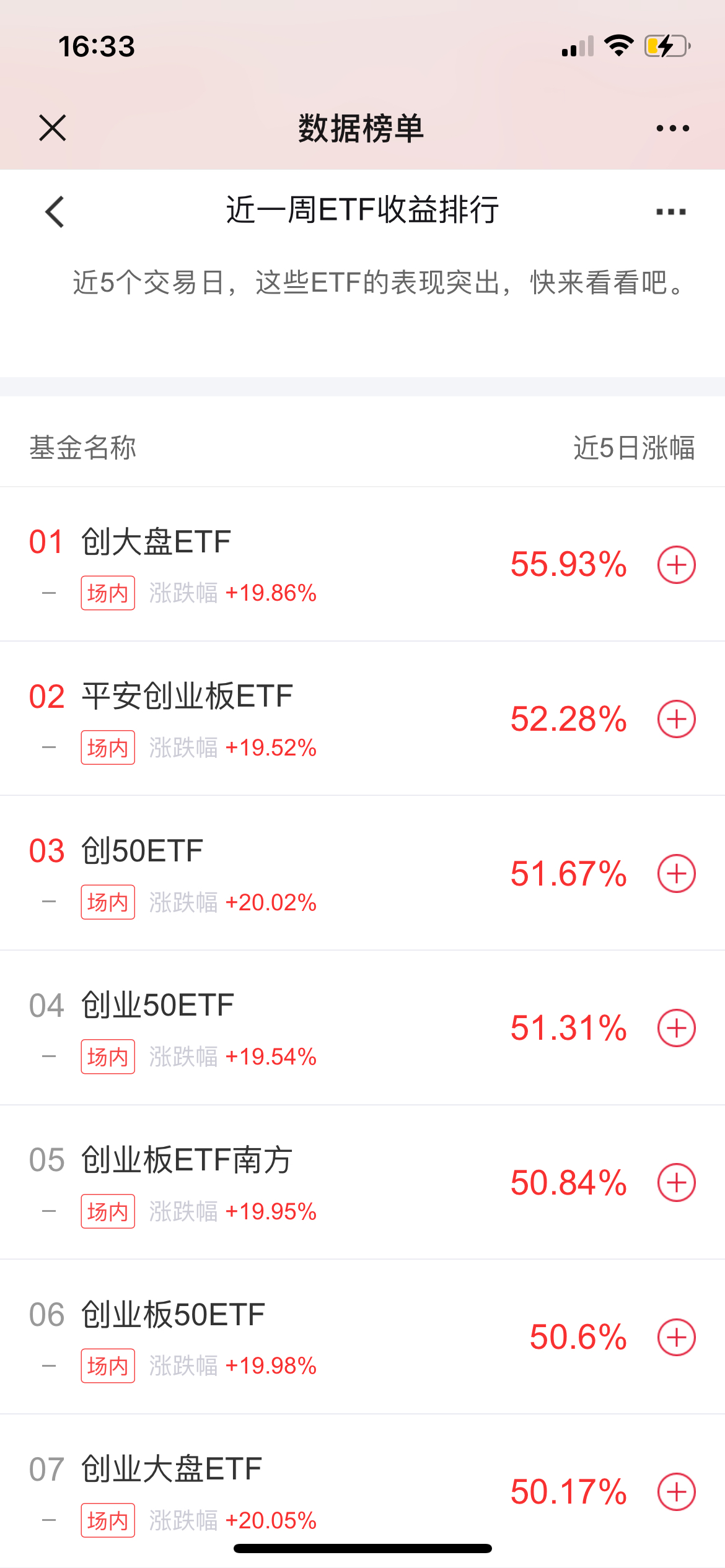The height and width of the screenshot is (1568, 725).
Task: Add 创业50ETF via the circled plus
Action: coord(677,1028)
